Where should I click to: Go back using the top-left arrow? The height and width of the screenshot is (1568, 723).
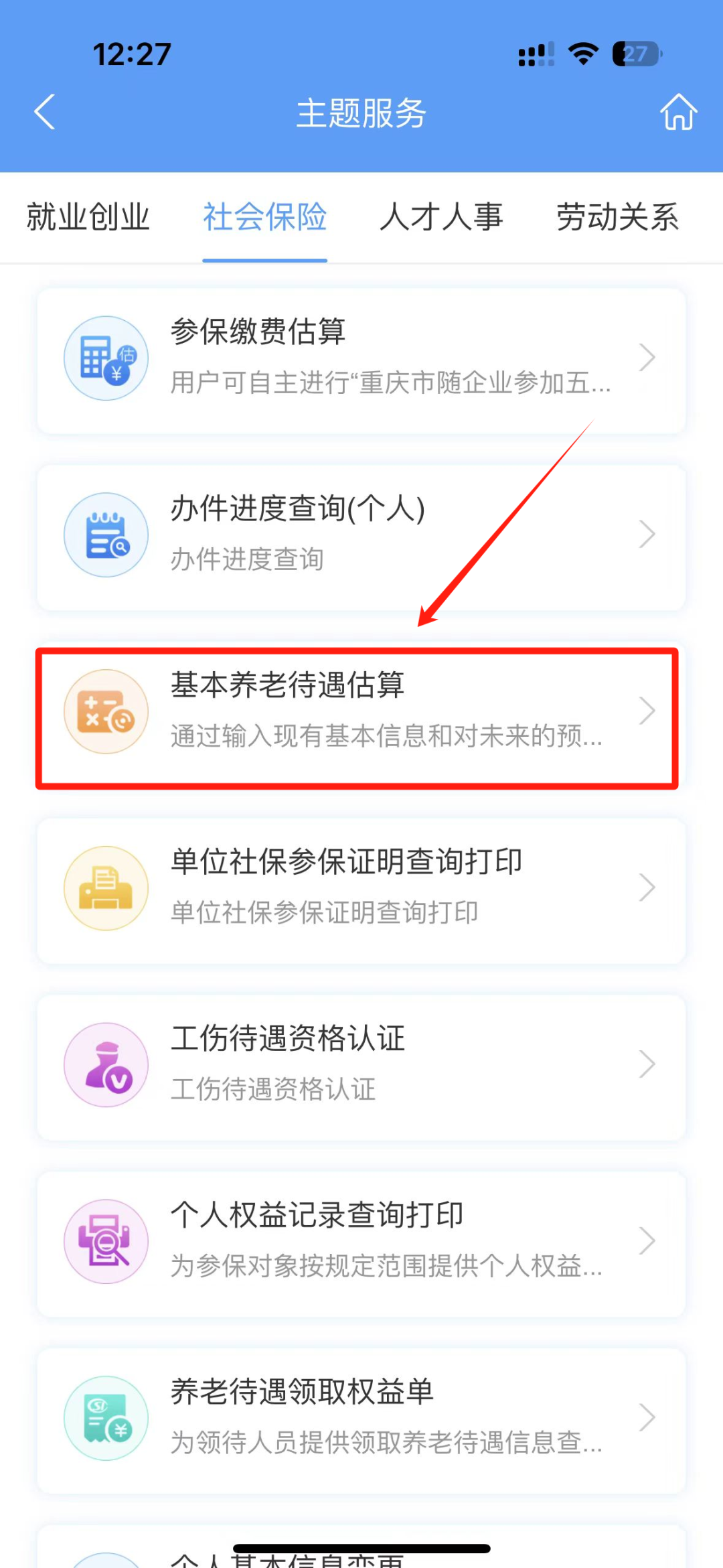(x=45, y=112)
